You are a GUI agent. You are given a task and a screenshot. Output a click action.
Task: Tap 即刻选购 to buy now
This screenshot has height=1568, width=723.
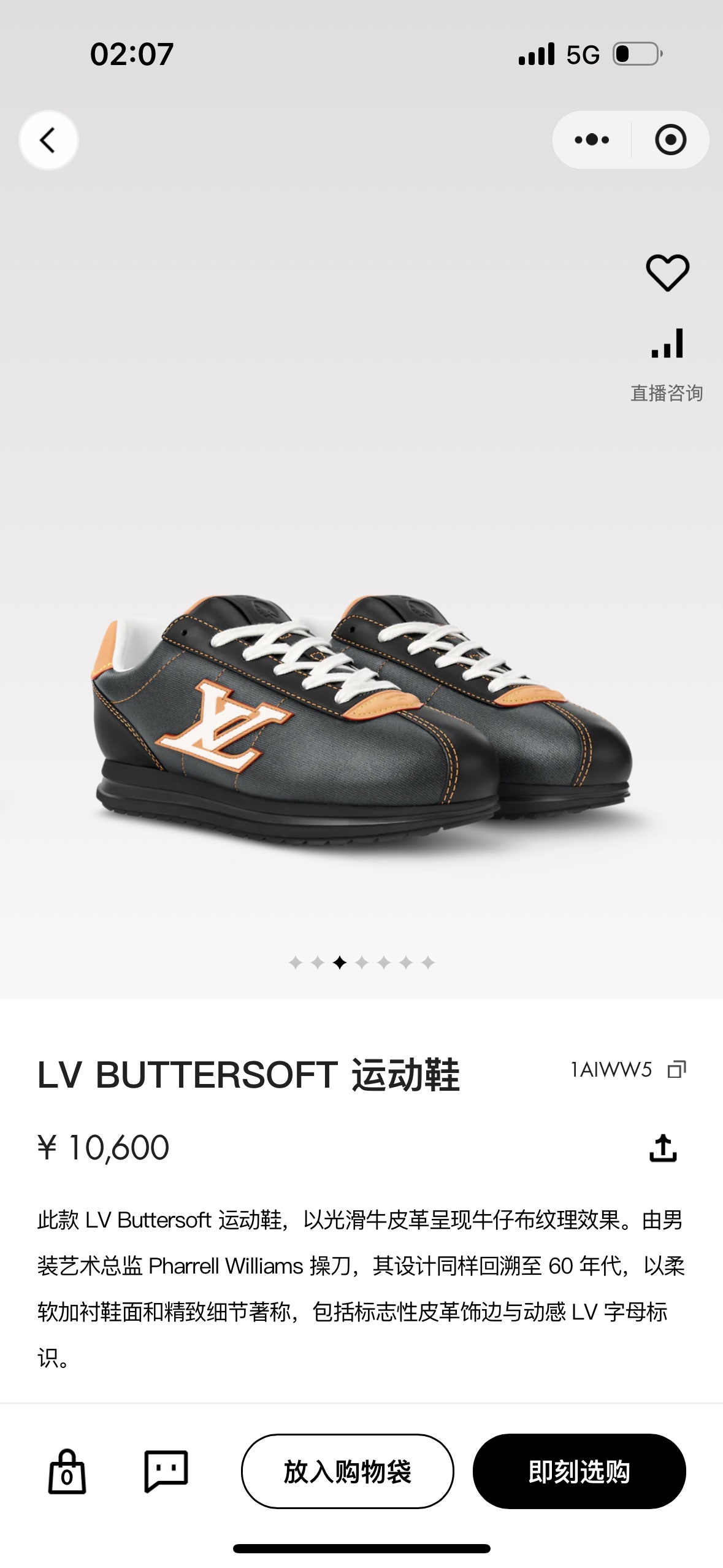579,1471
